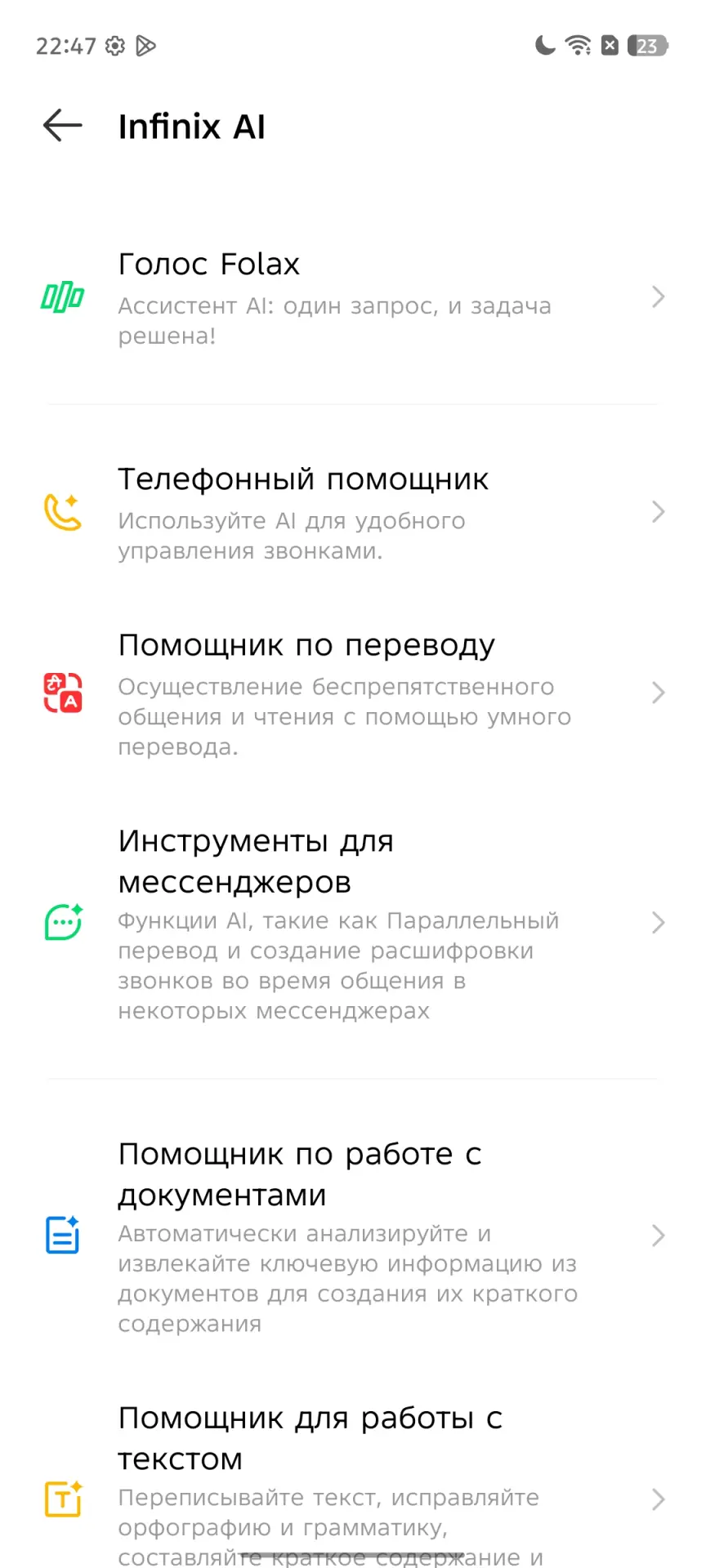Open Помощник по переводу
This screenshot has height=1568, width=706.
point(351,693)
